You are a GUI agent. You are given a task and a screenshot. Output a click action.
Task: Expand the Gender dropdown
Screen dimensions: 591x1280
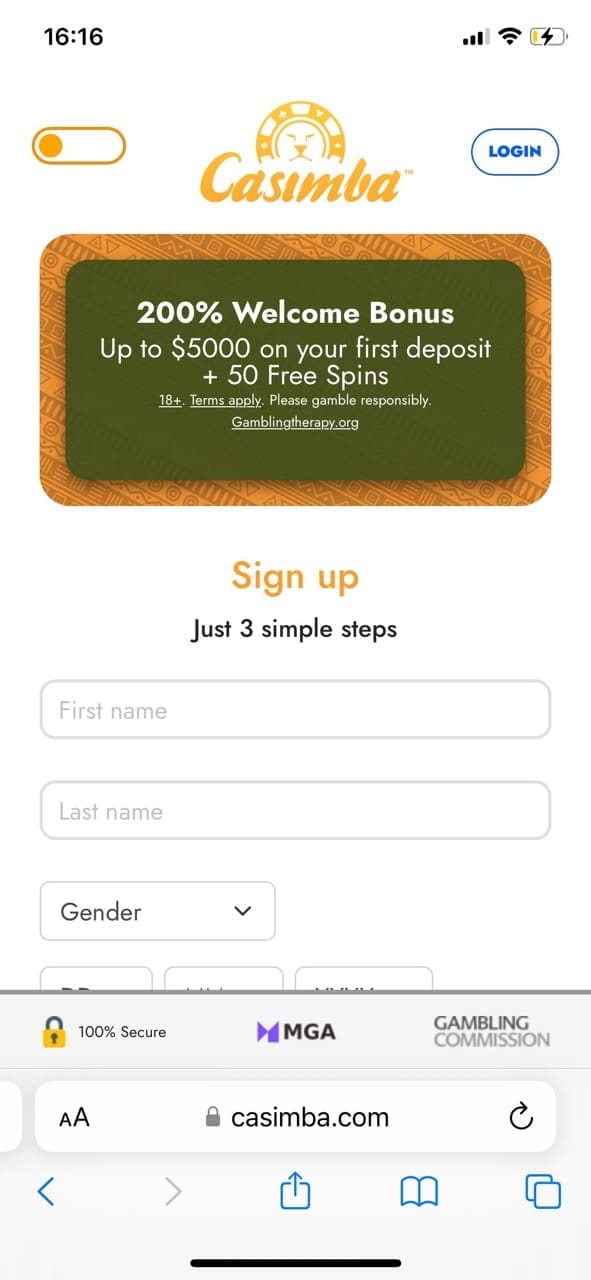tap(157, 911)
